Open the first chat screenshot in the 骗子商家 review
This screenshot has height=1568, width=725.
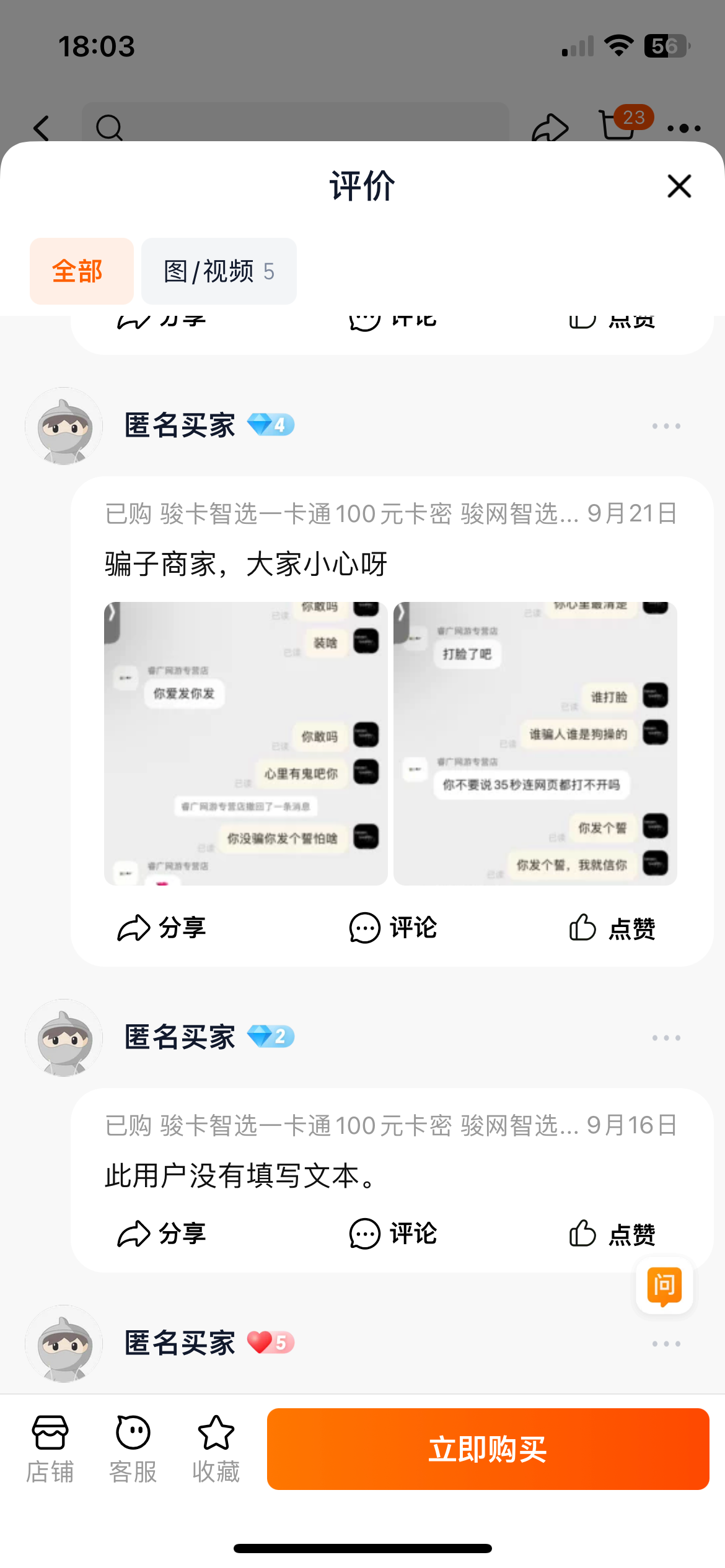[246, 743]
